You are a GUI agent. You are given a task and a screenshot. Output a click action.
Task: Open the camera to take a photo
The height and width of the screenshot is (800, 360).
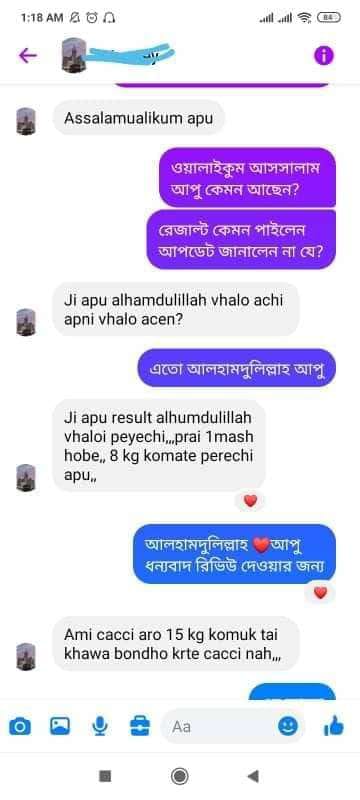[20, 726]
